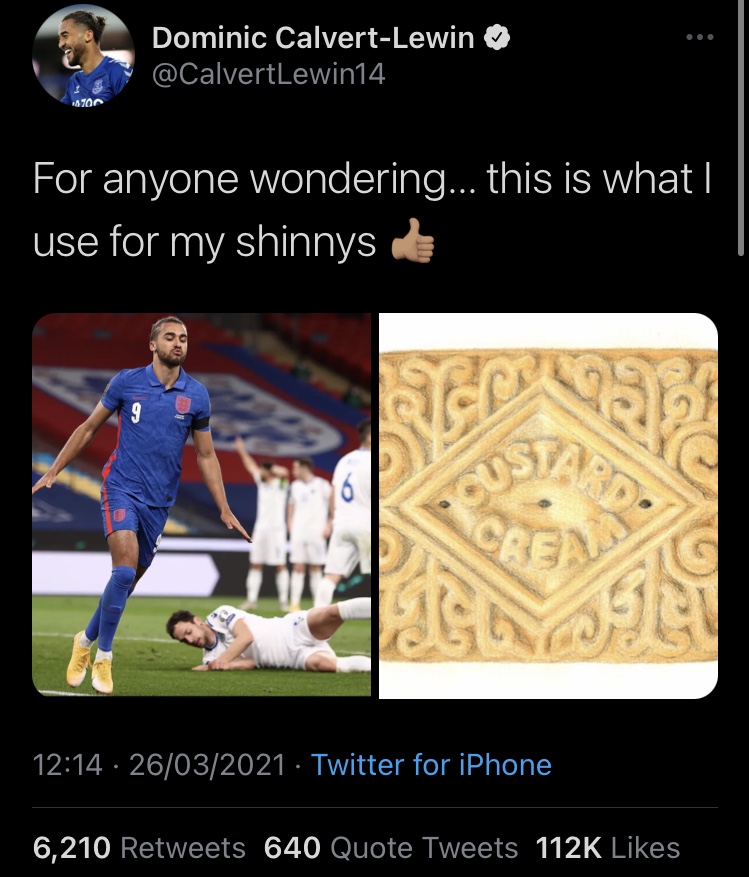
Task: Show who gave the 112K Likes
Action: pyautogui.click(x=608, y=847)
